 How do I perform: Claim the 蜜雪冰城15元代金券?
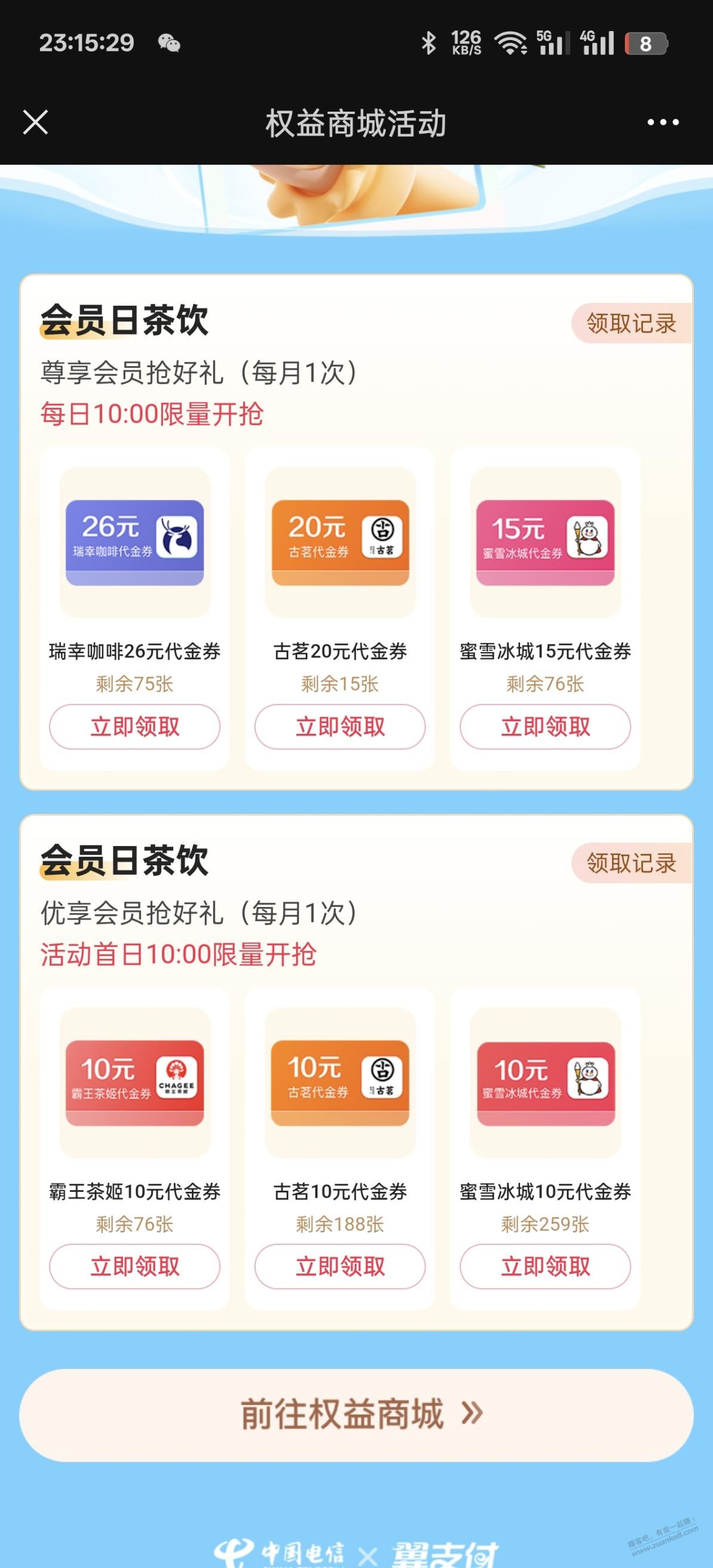point(545,727)
